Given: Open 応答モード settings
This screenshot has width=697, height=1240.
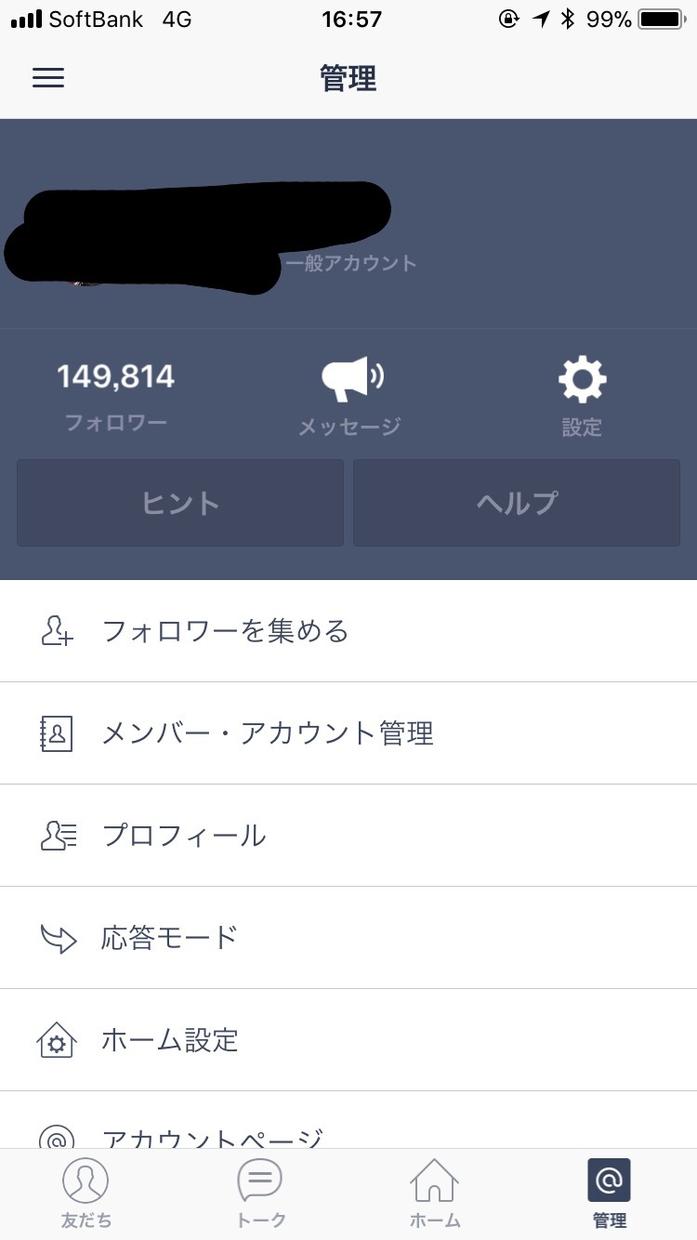Looking at the screenshot, I should point(348,937).
